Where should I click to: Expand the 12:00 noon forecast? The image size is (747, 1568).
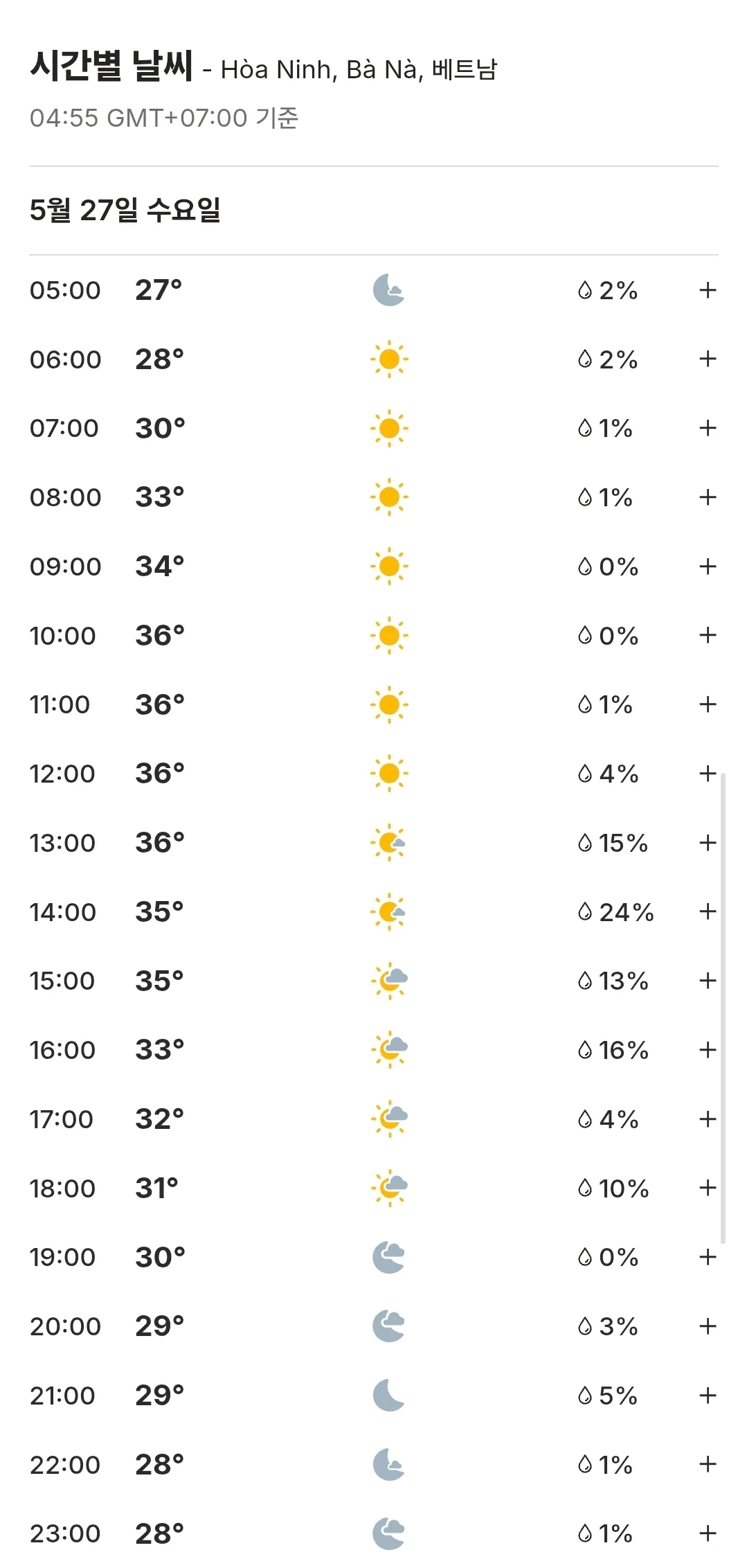tap(707, 774)
